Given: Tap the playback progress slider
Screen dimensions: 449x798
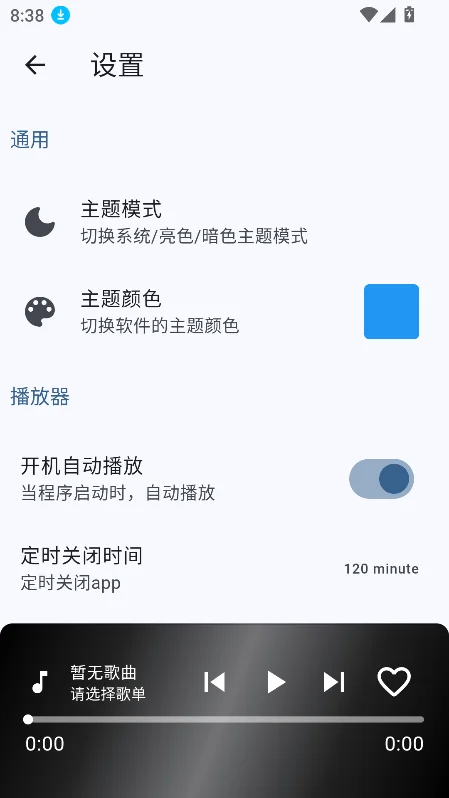Looking at the screenshot, I should (224, 719).
